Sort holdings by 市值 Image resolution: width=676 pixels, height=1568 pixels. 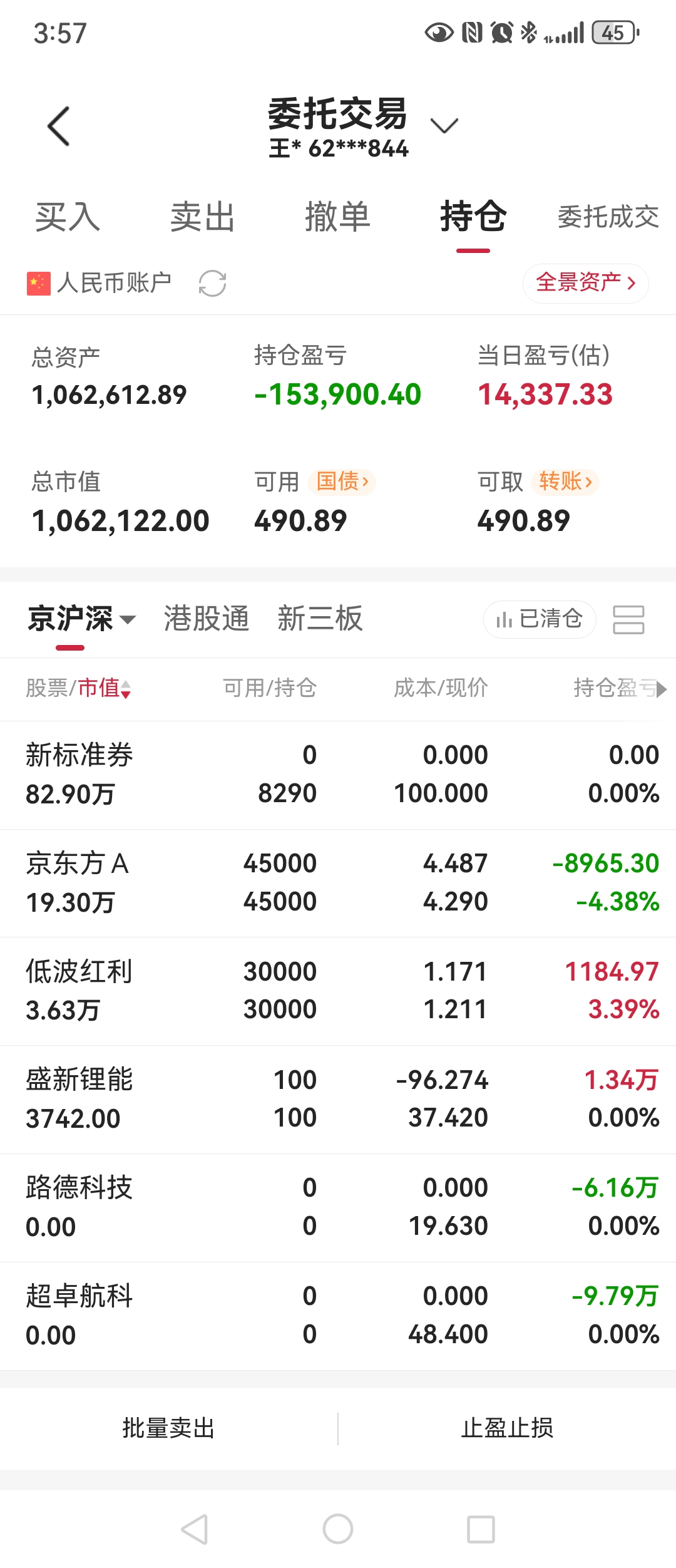coord(104,688)
